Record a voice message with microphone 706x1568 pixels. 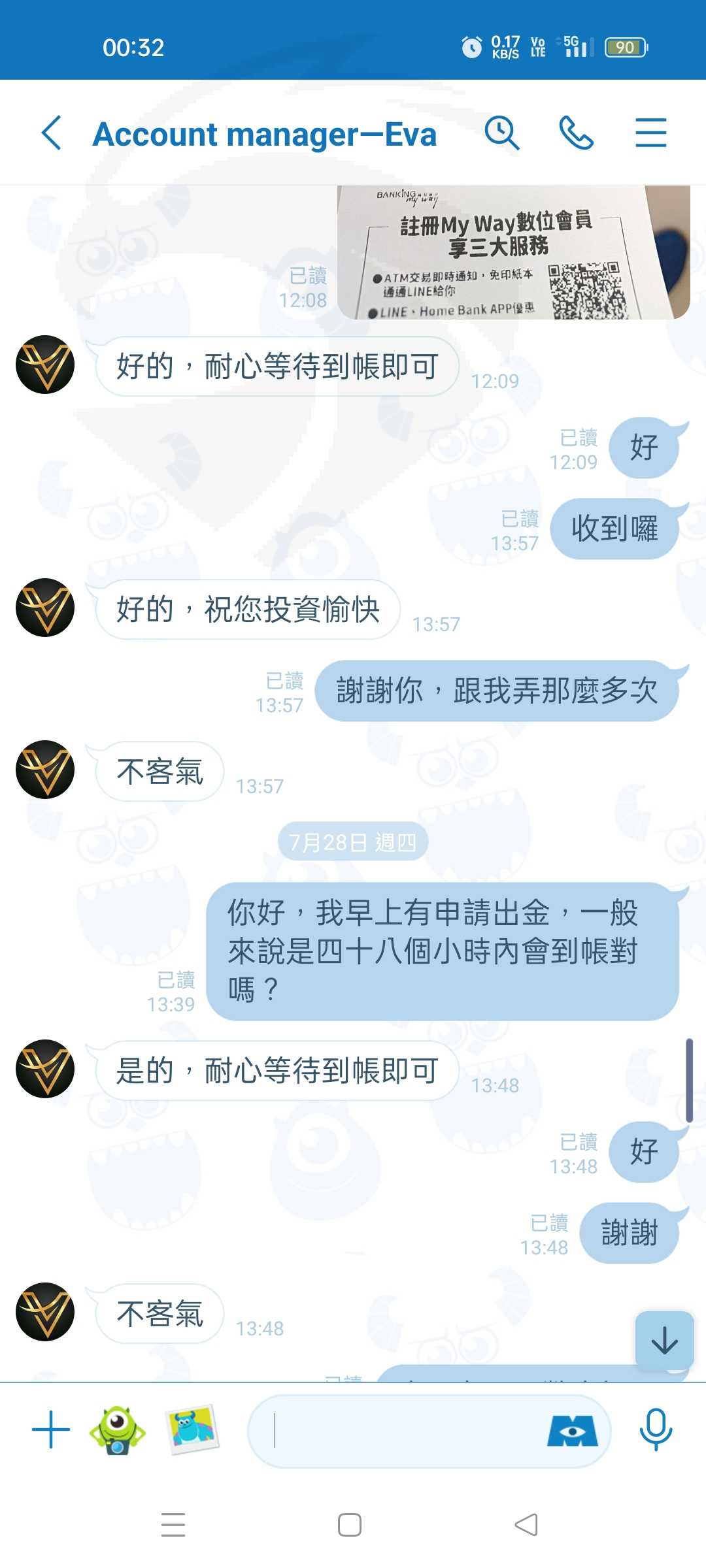pos(656,1429)
